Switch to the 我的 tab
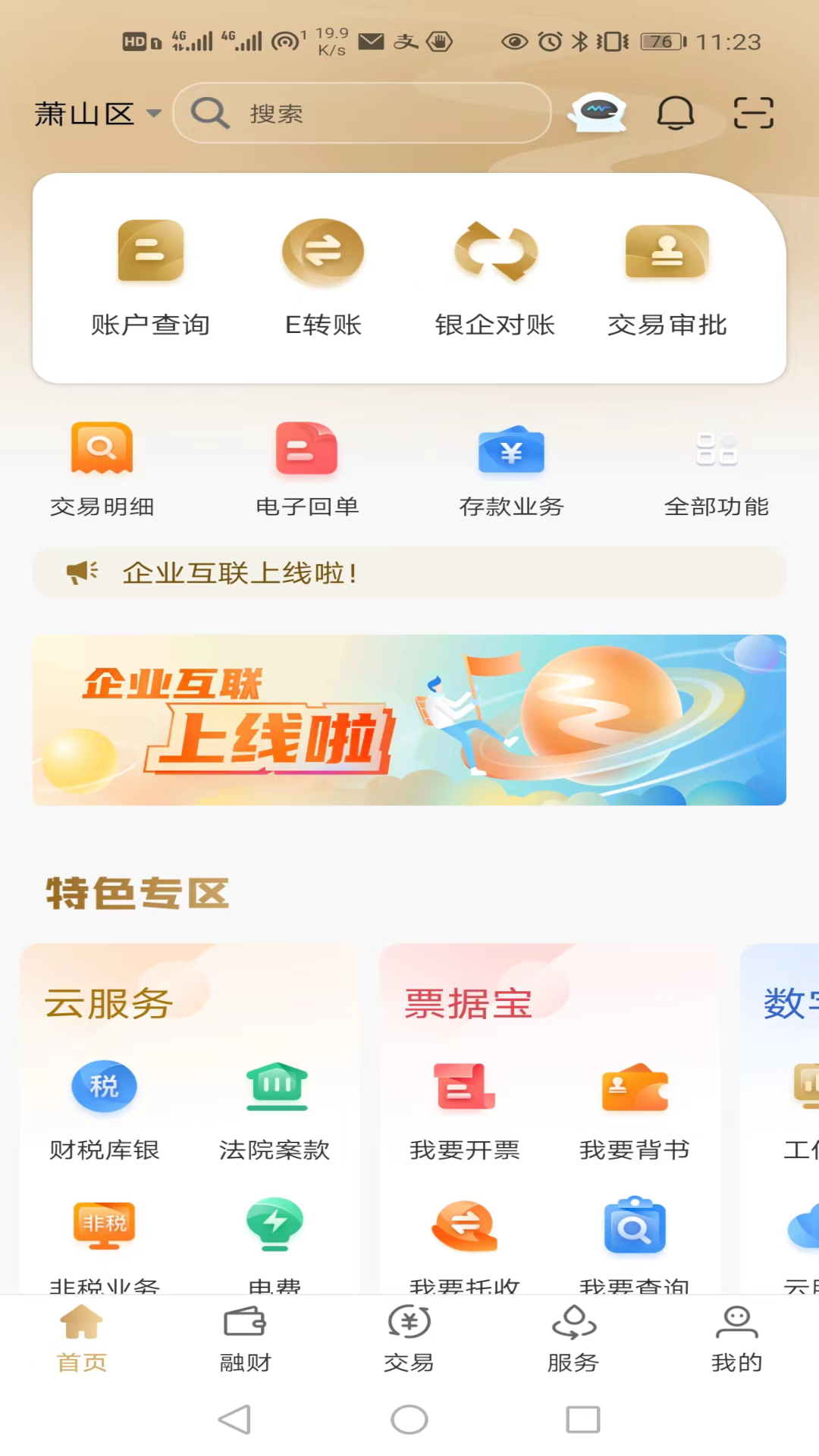 (x=736, y=1338)
